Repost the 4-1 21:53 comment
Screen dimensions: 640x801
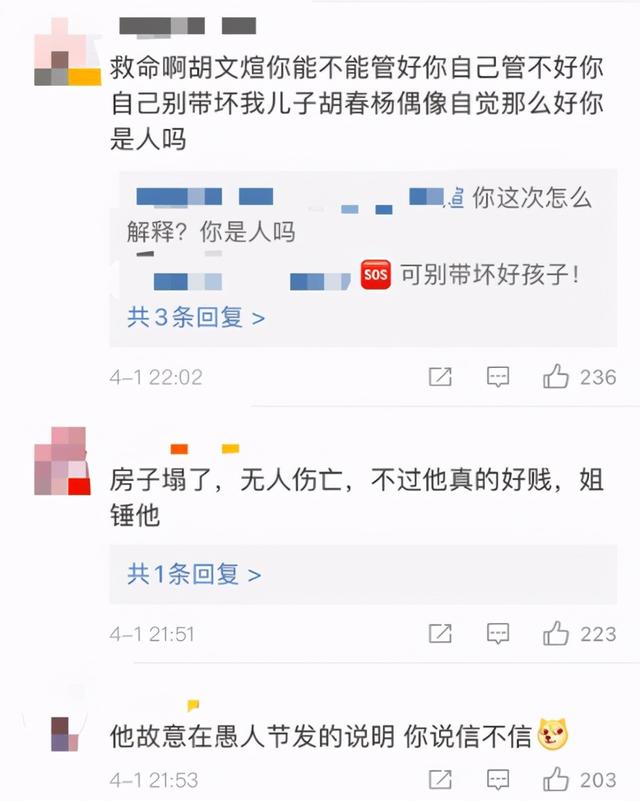[x=440, y=779]
